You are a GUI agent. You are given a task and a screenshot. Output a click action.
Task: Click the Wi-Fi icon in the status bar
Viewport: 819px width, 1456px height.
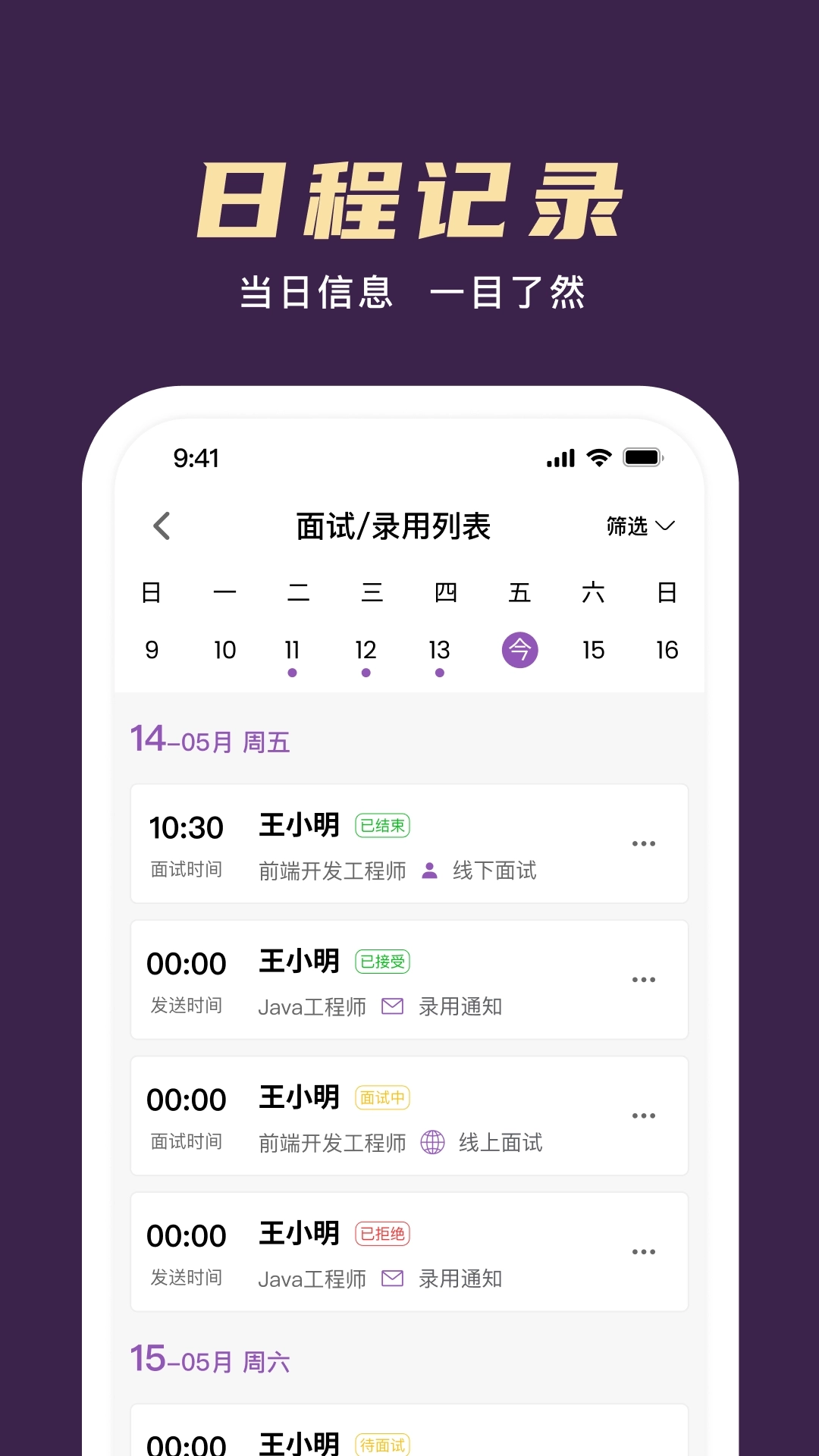[x=598, y=457]
